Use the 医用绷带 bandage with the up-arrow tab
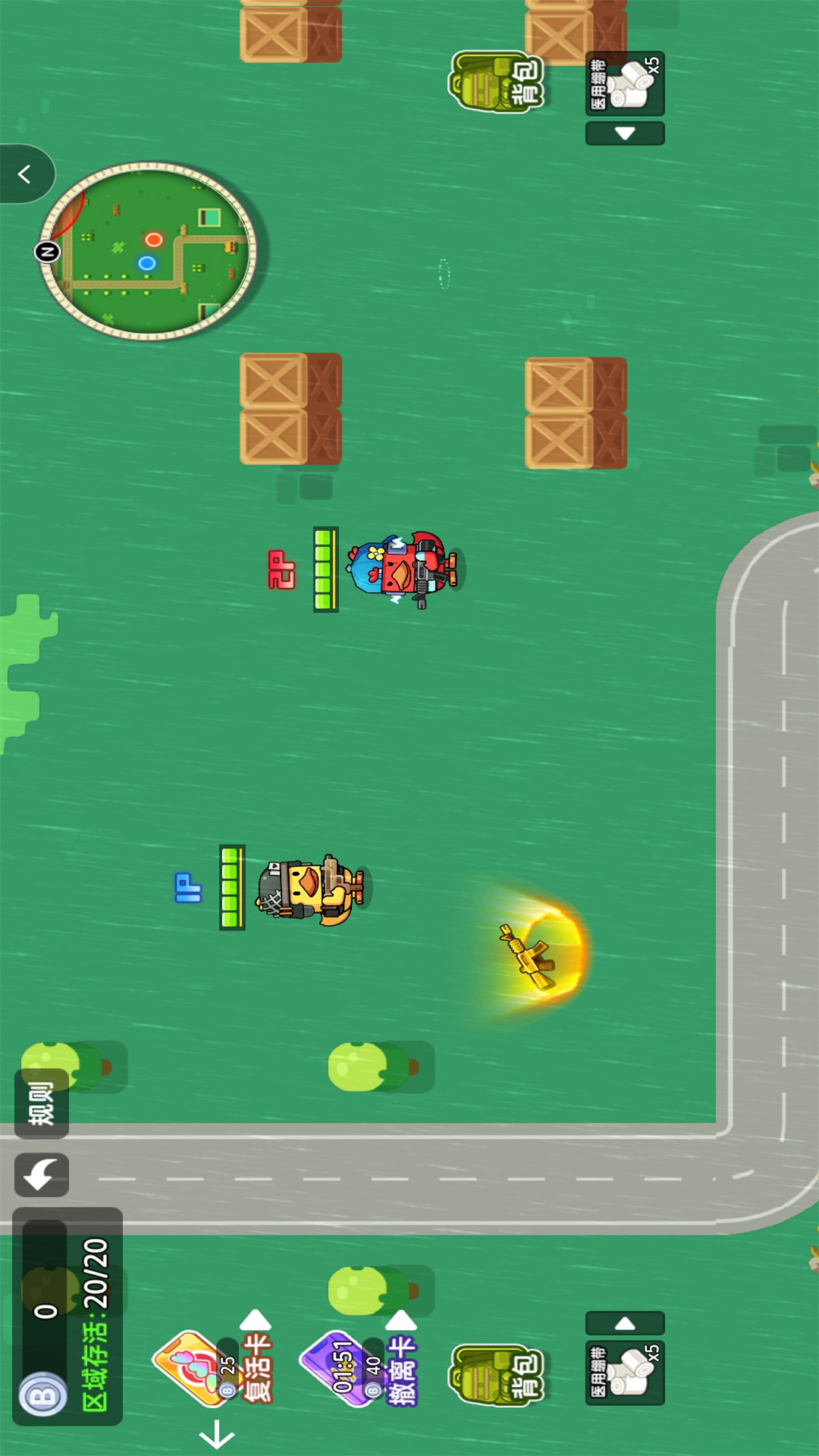Screen dimensions: 819x1456 [x=625, y=1373]
